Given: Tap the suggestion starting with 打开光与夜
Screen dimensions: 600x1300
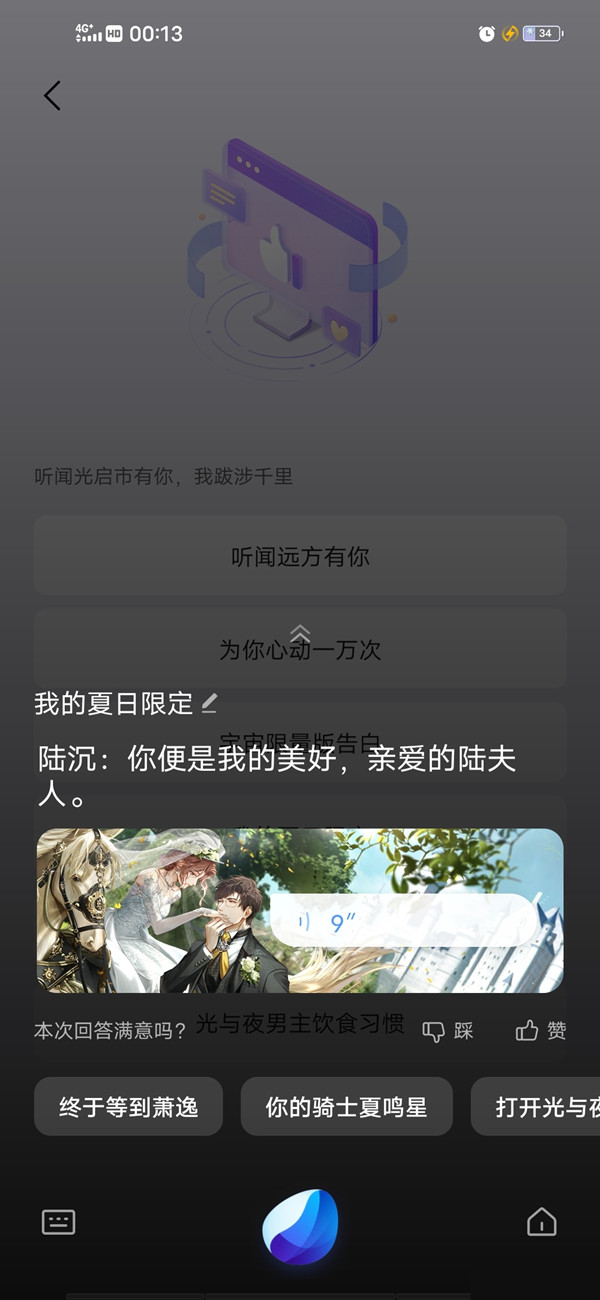Looking at the screenshot, I should tap(540, 1106).
